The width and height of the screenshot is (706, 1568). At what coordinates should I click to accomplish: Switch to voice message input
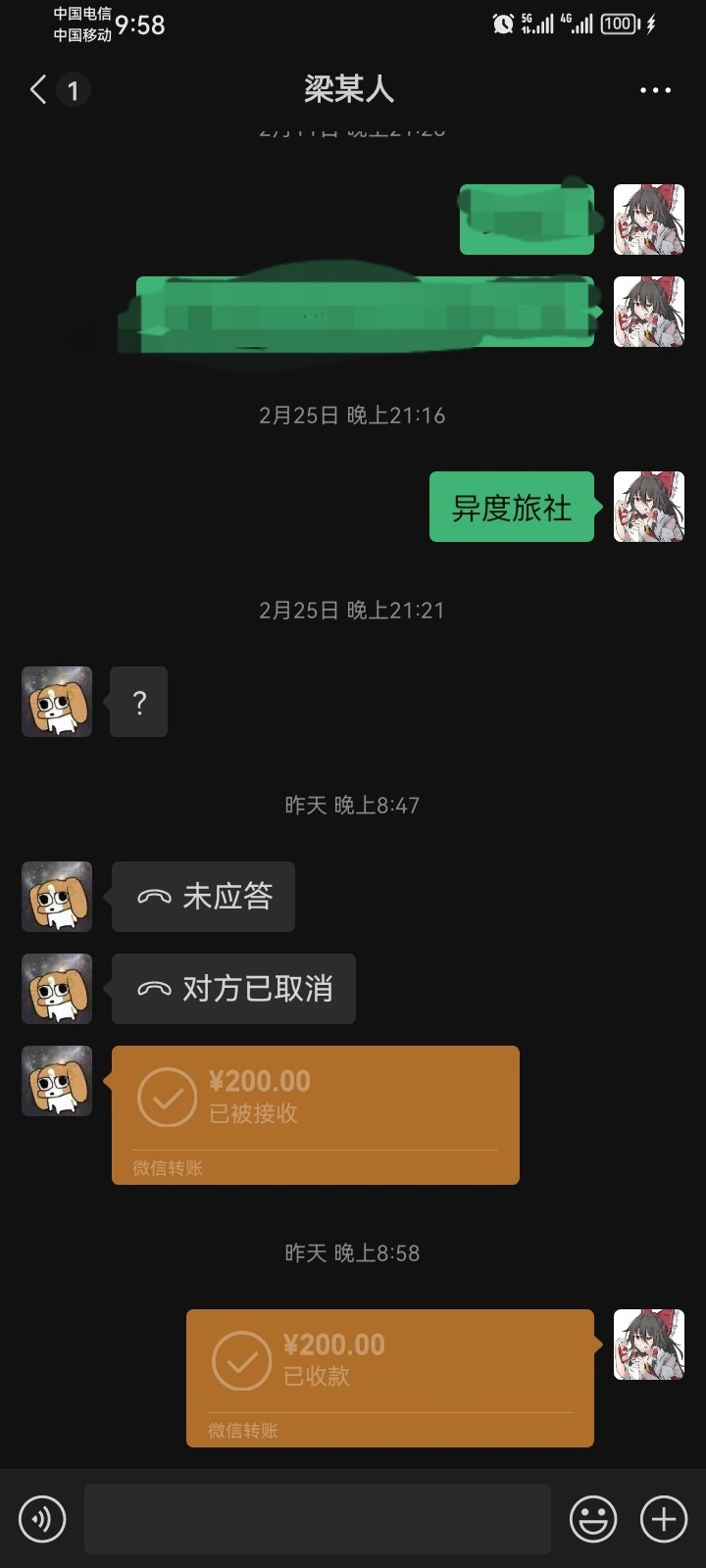pyautogui.click(x=42, y=1519)
